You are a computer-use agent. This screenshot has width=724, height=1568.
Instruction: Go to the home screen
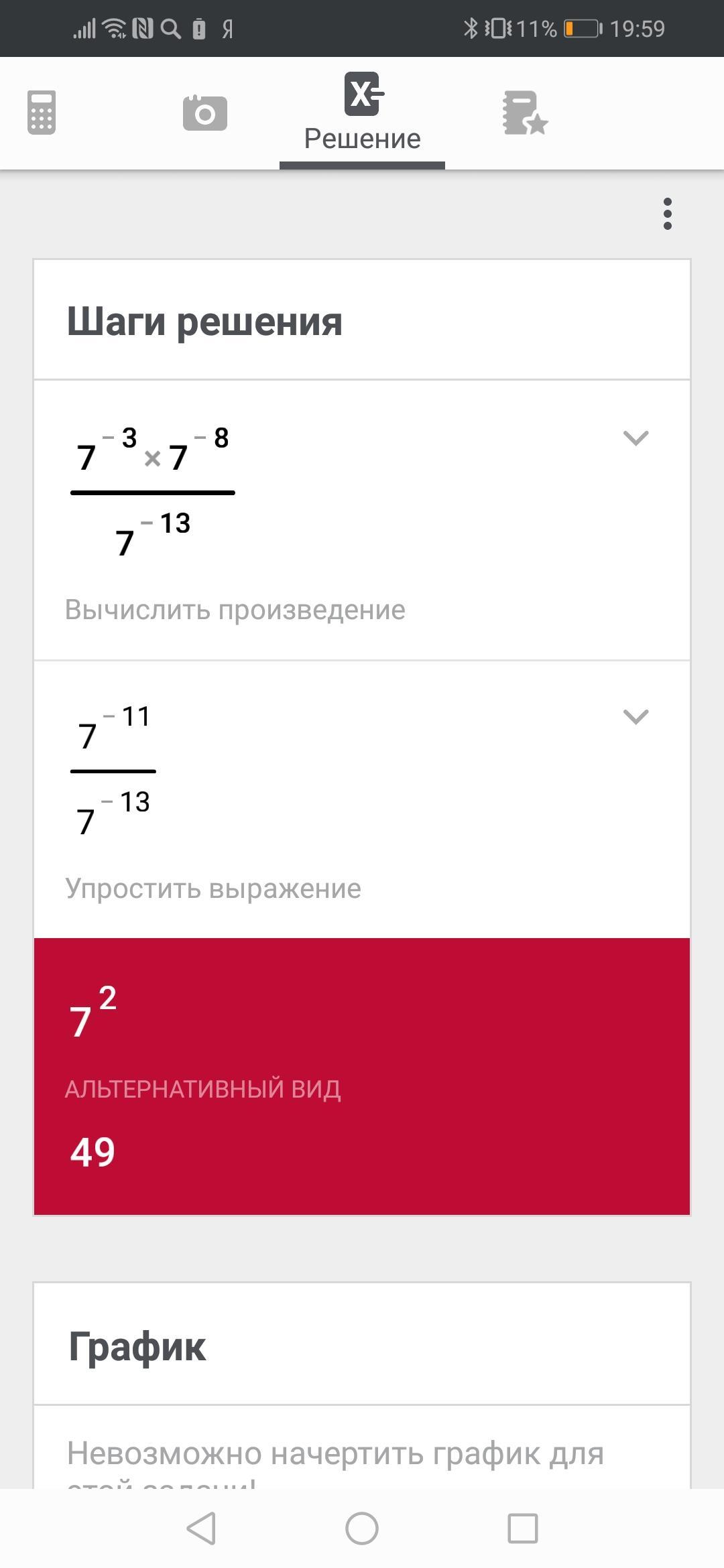point(362,1528)
